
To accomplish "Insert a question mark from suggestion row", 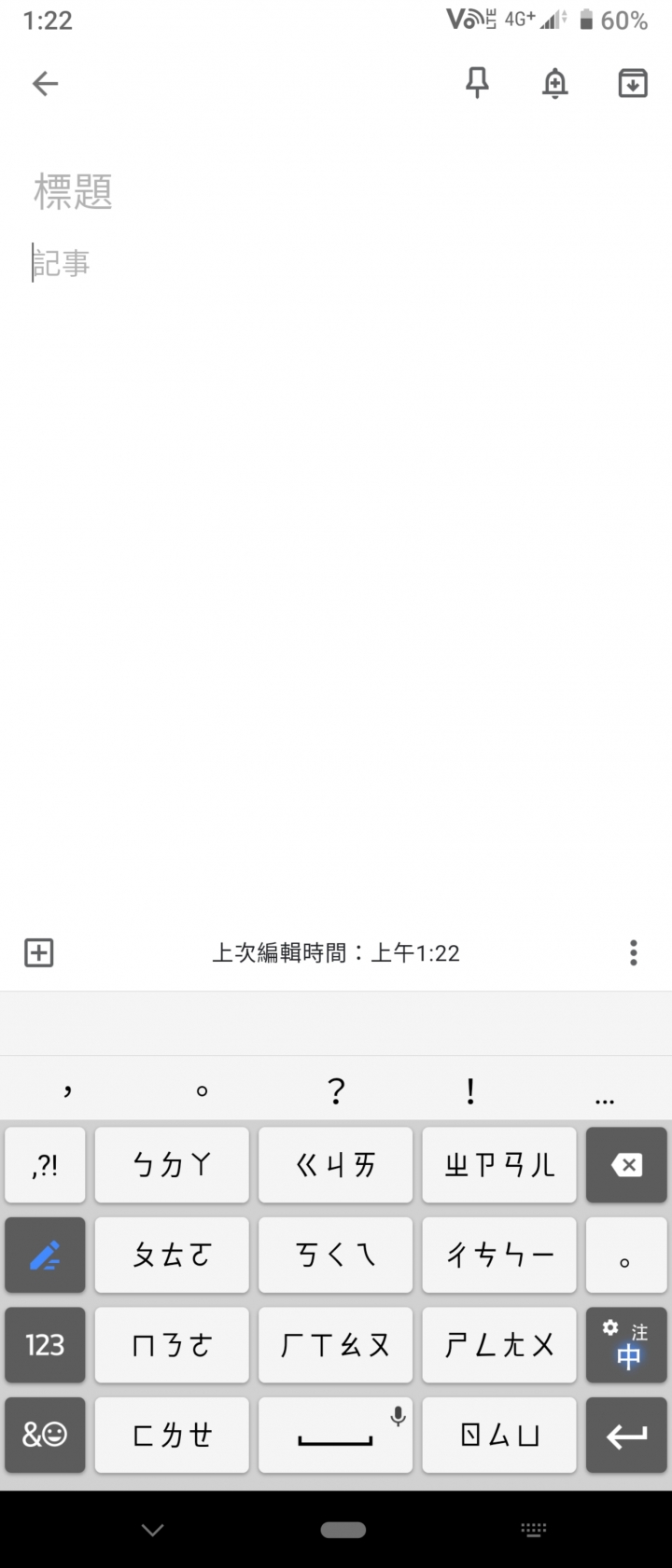I will point(337,1089).
